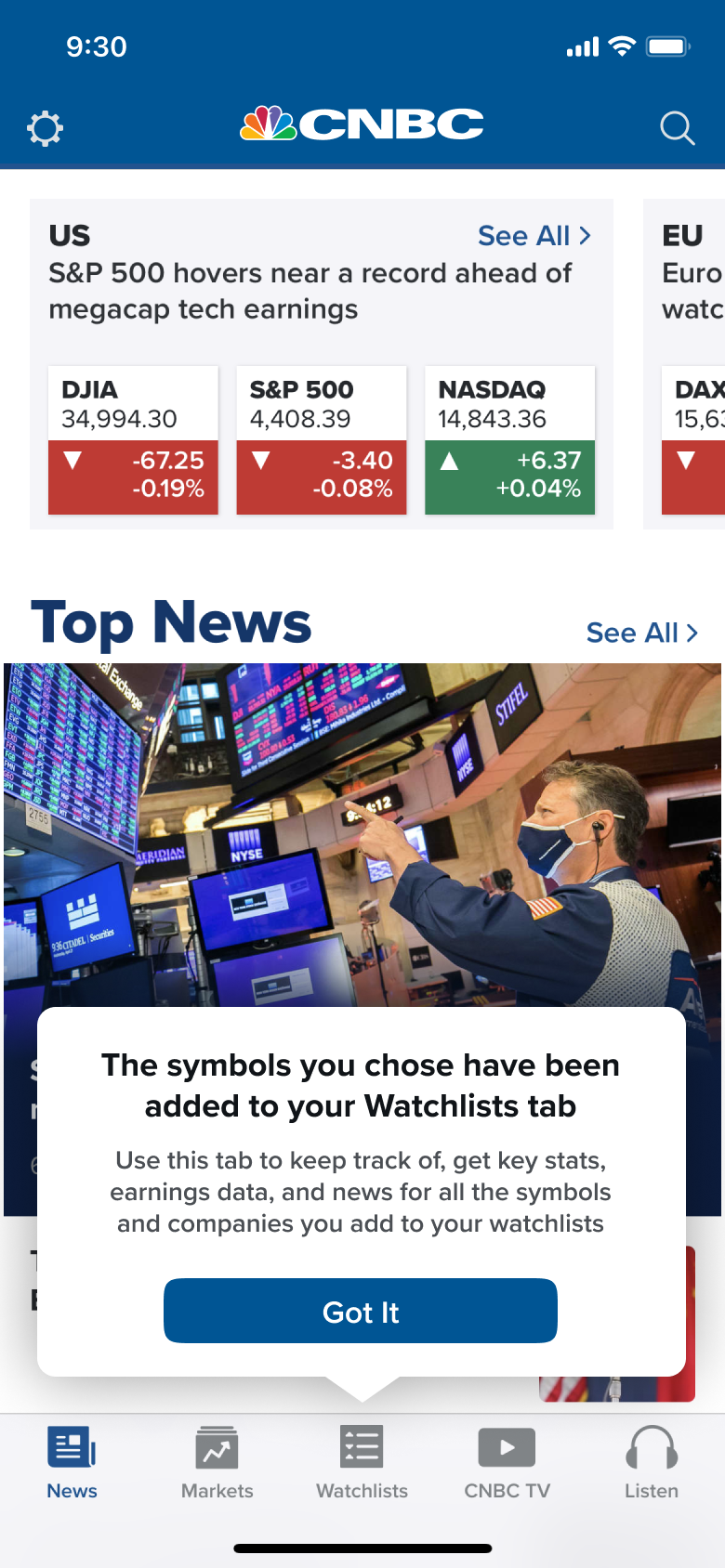Open the DJIA index tile
Image resolution: width=725 pixels, height=1568 pixels.
133,439
